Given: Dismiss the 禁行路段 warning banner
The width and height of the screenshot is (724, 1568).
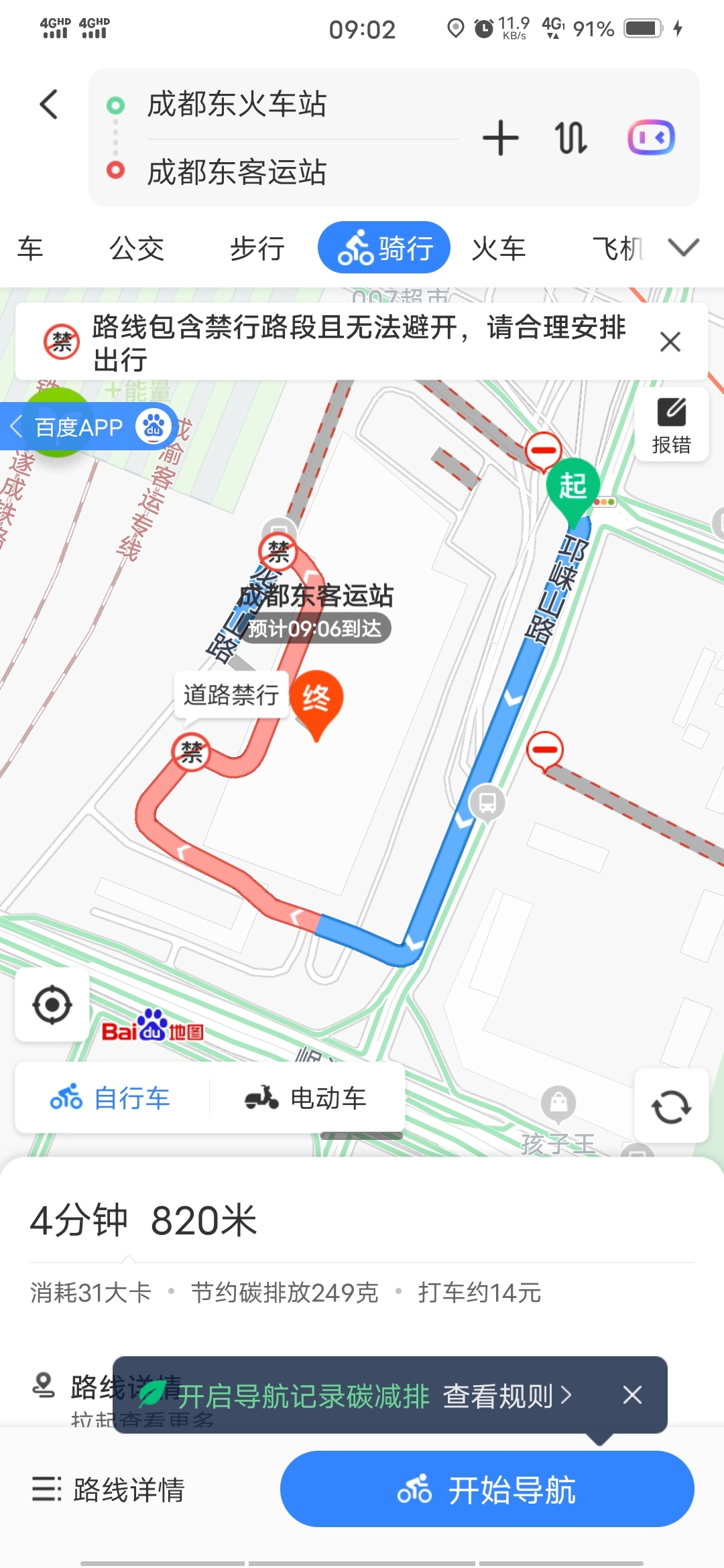Looking at the screenshot, I should 670,342.
